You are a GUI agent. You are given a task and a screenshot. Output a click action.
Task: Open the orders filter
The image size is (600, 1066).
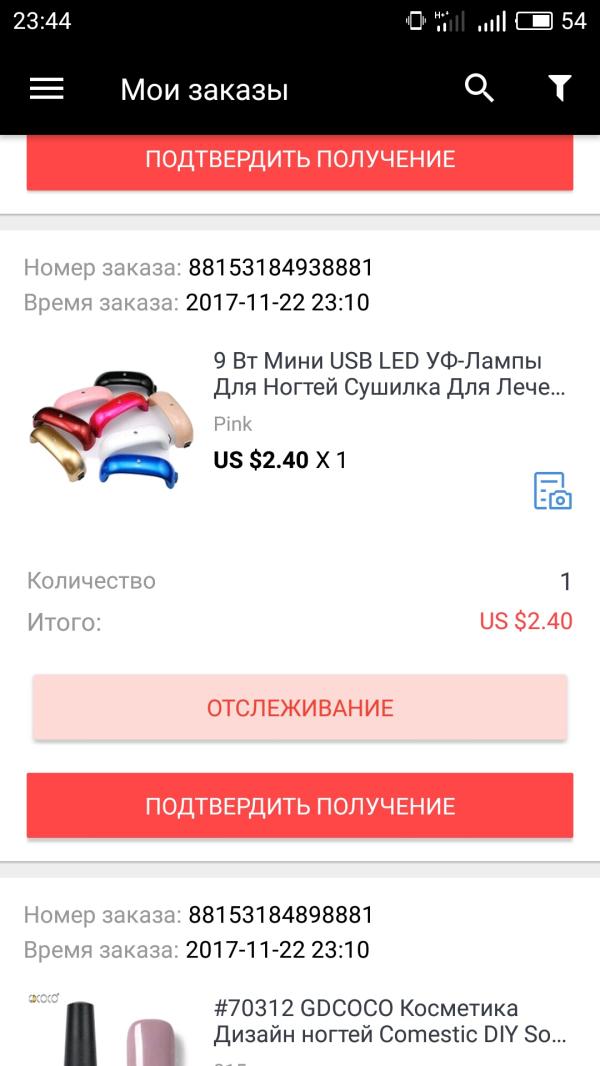(559, 89)
